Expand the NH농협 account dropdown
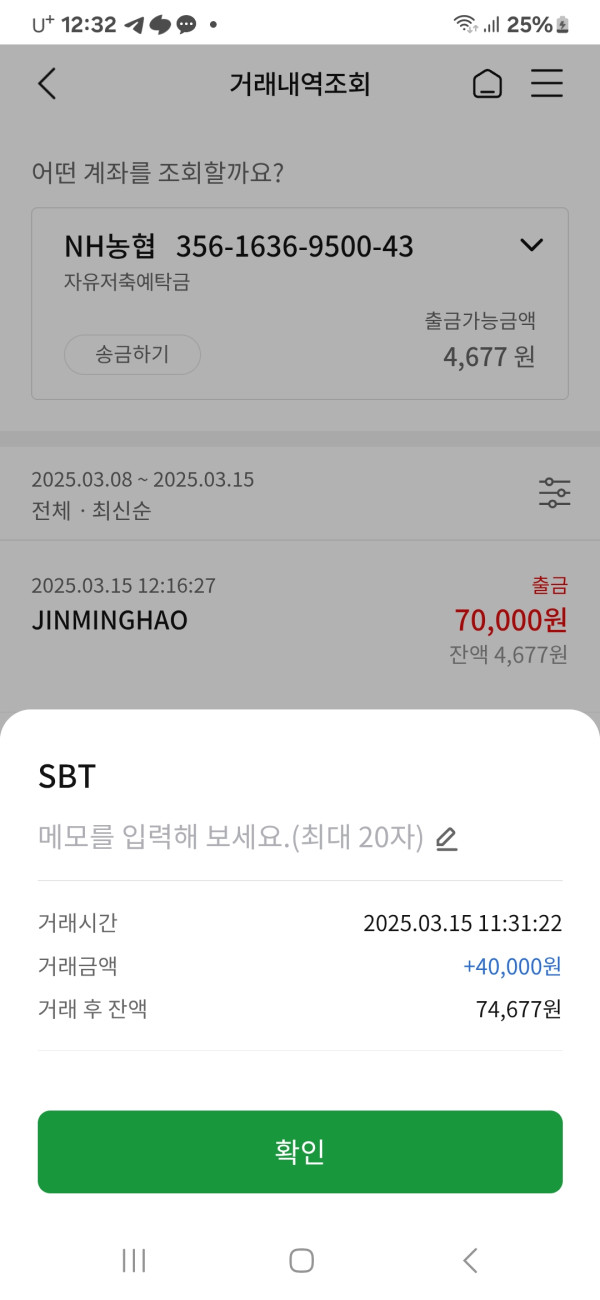600x1300 pixels. 532,245
